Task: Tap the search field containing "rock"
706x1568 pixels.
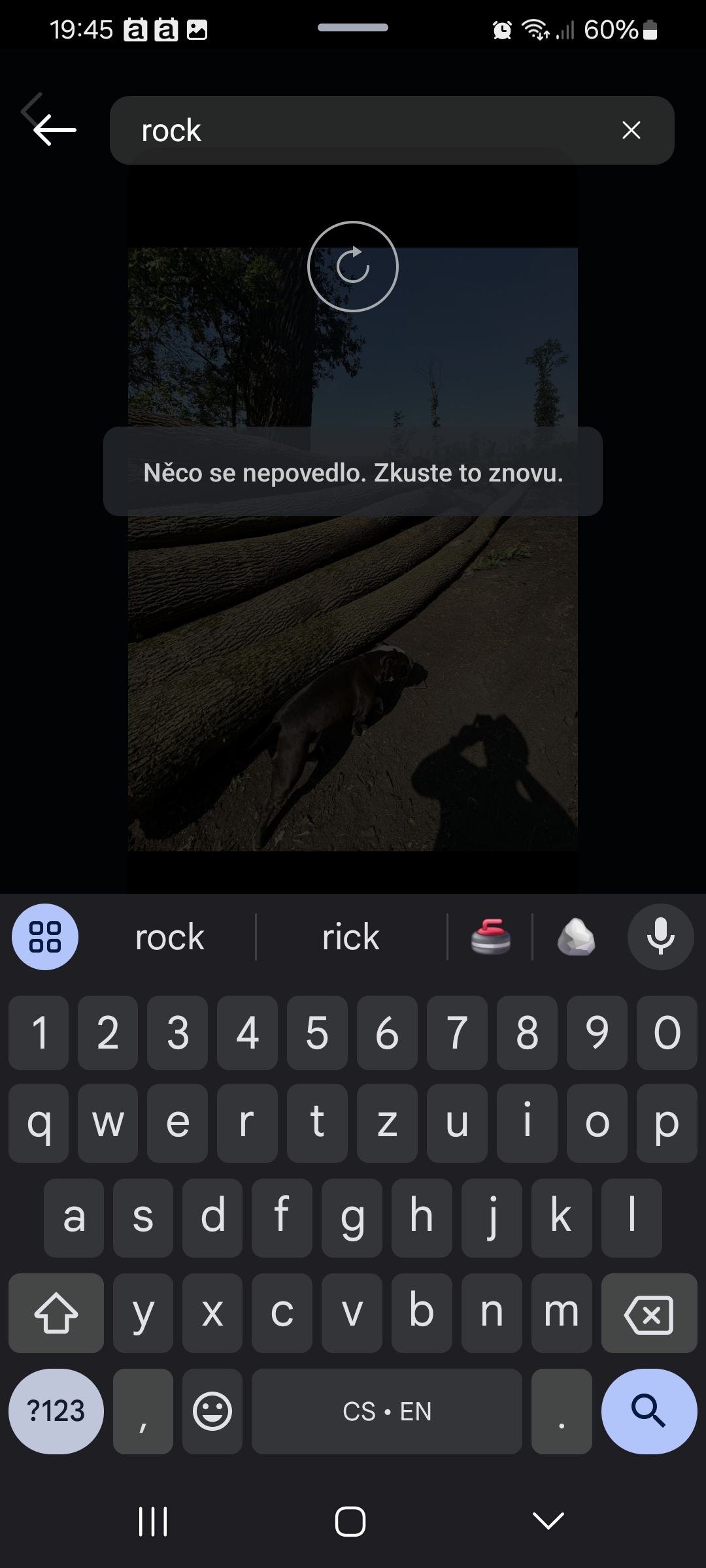Action: coord(366,130)
